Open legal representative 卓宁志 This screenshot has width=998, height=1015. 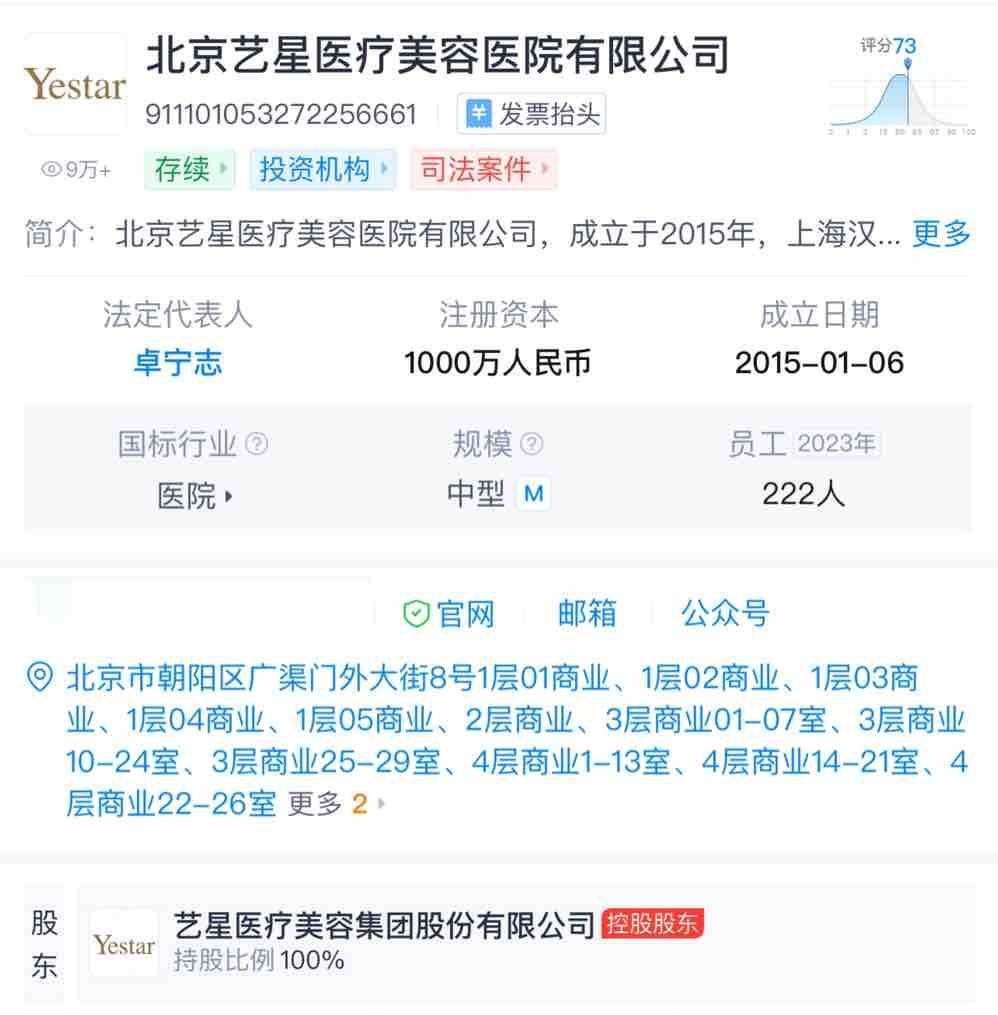[x=178, y=362]
